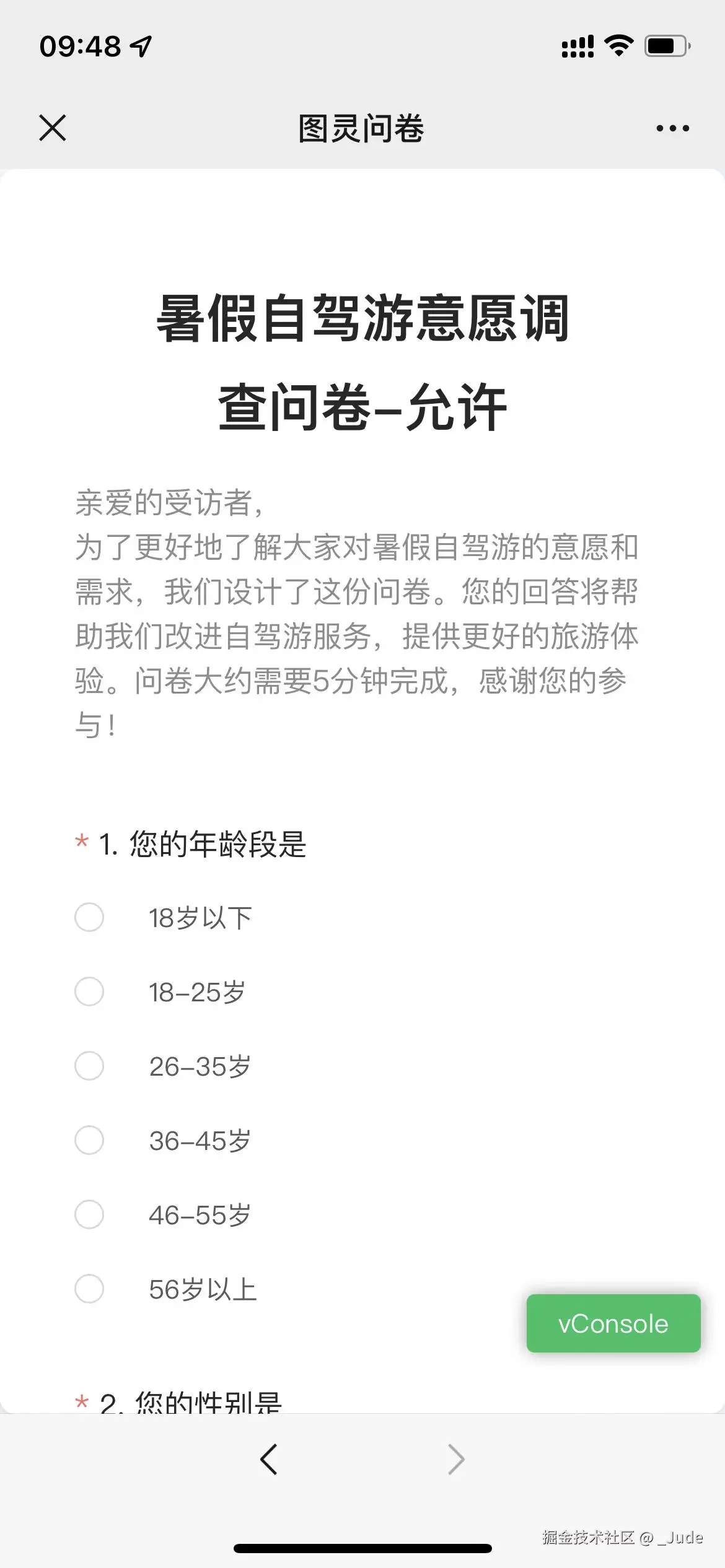
Task: Tap question 1 label 您的年龄段是
Action: pyautogui.click(x=204, y=842)
